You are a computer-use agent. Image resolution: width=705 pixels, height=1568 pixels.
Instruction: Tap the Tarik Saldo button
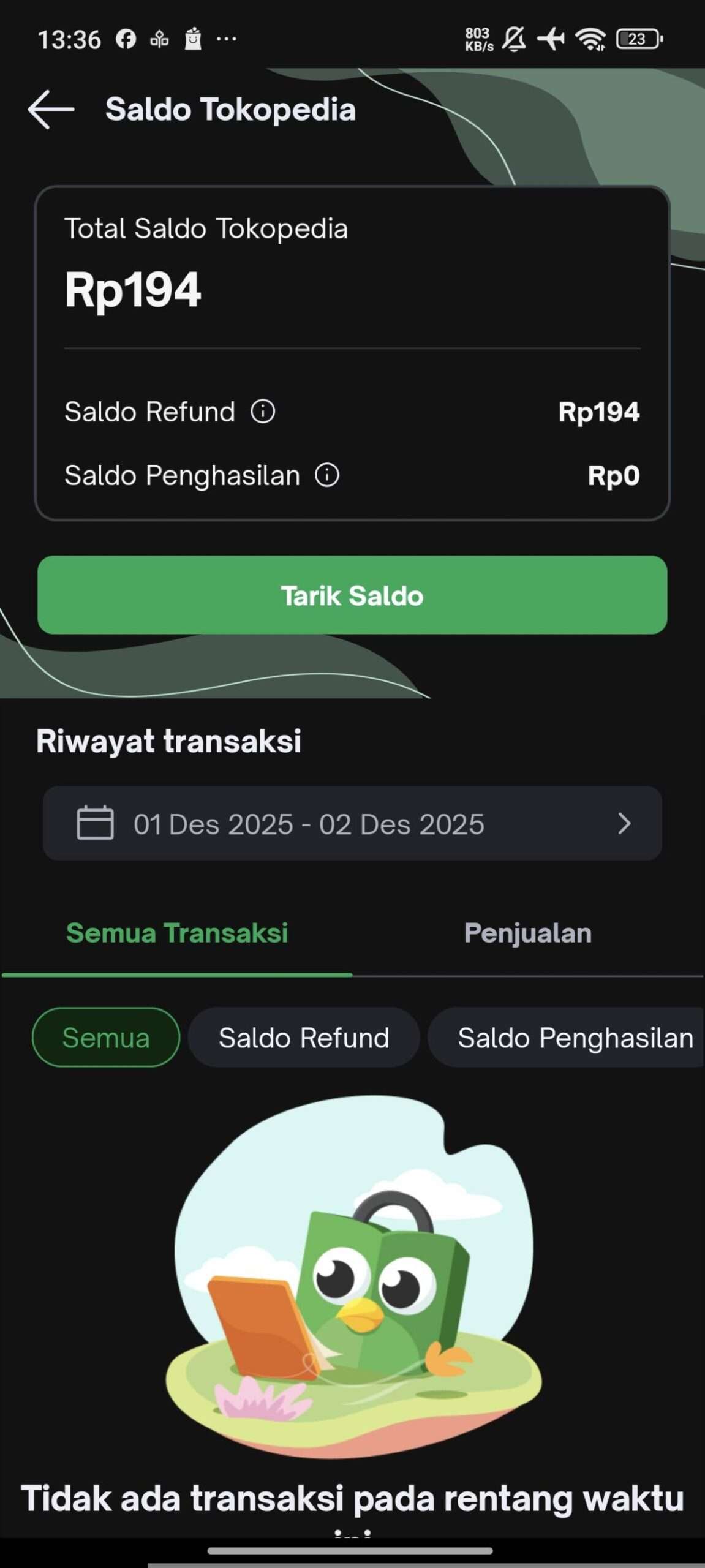(352, 595)
